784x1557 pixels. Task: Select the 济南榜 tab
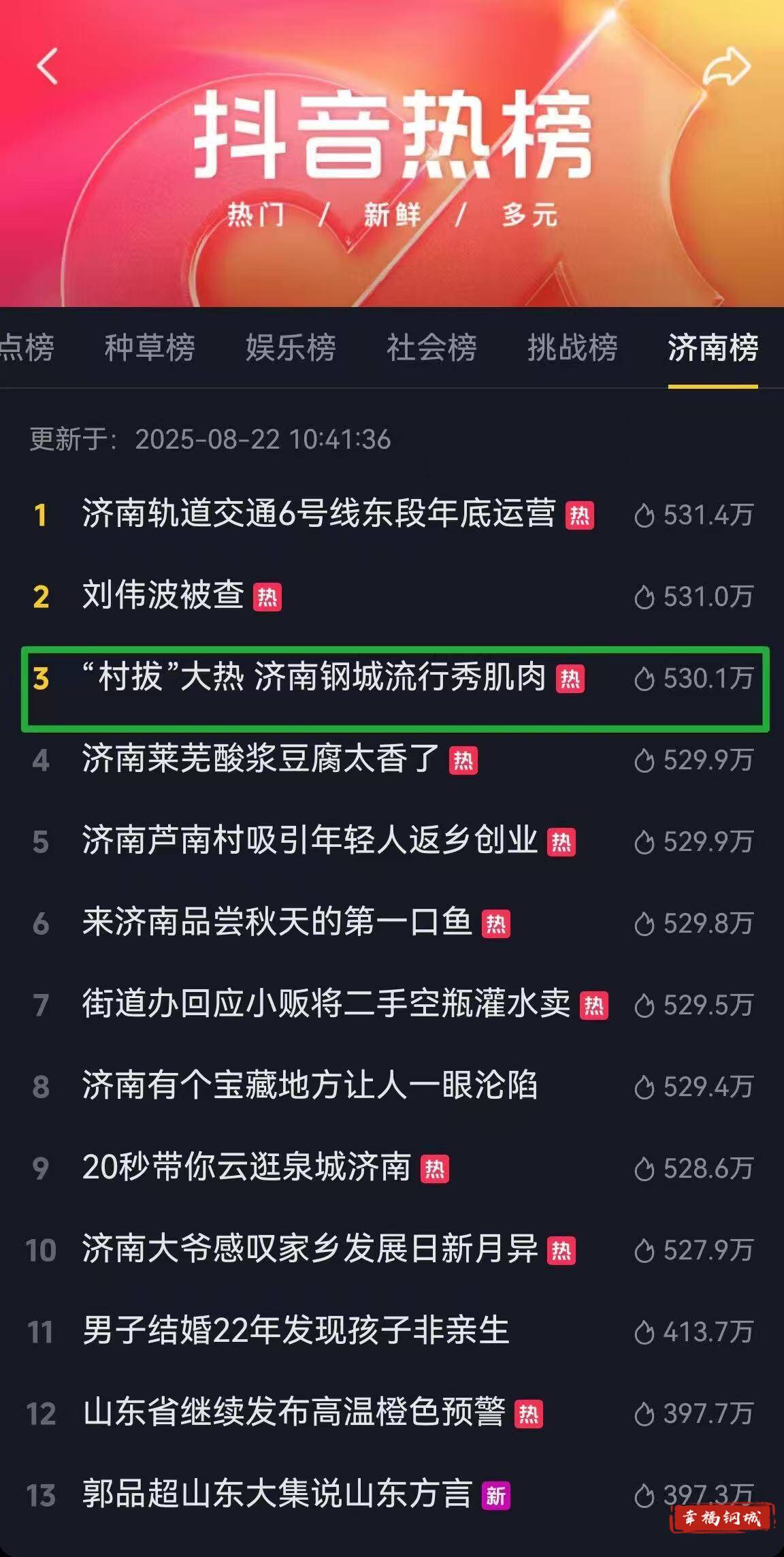tap(713, 348)
